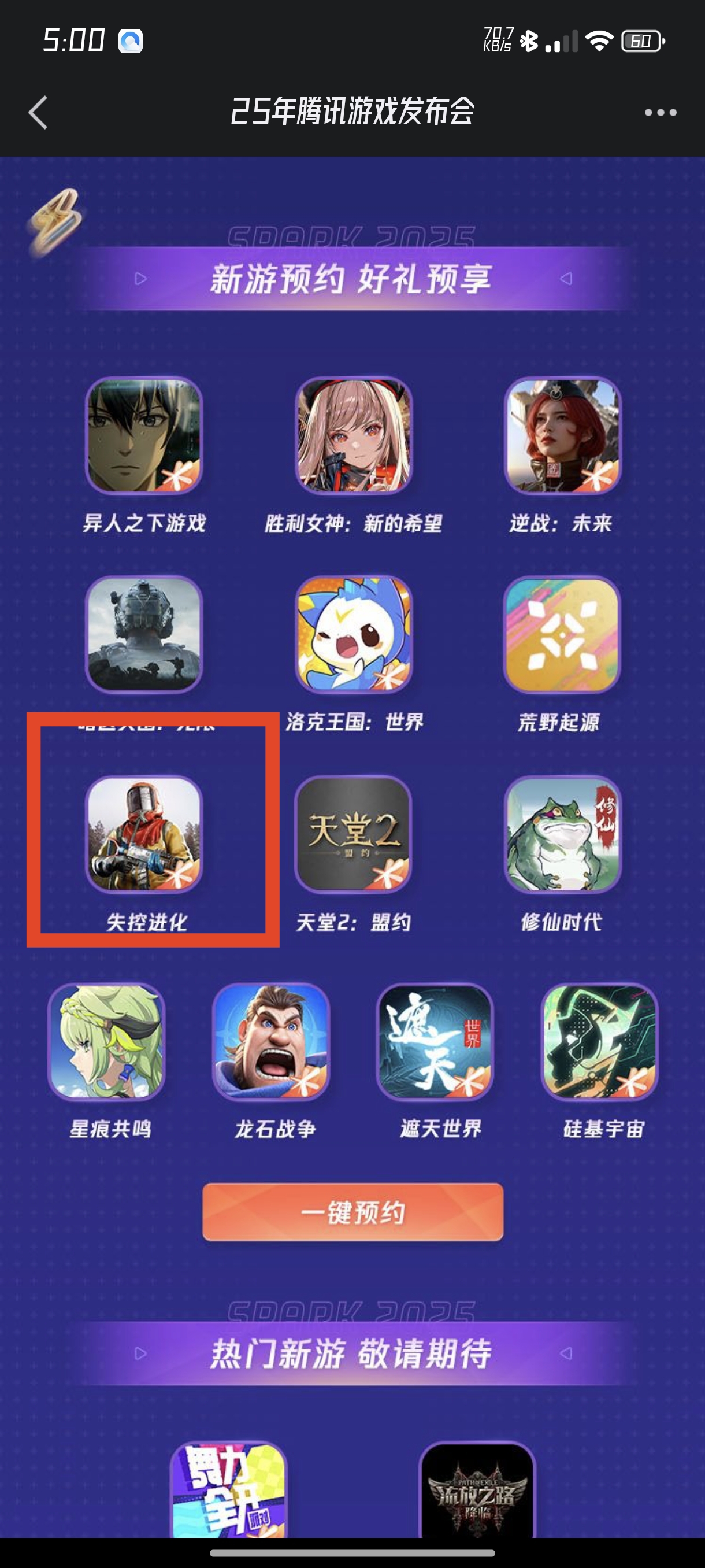Select the 荒野起源 game icon
This screenshot has height=1568, width=705.
(x=562, y=634)
